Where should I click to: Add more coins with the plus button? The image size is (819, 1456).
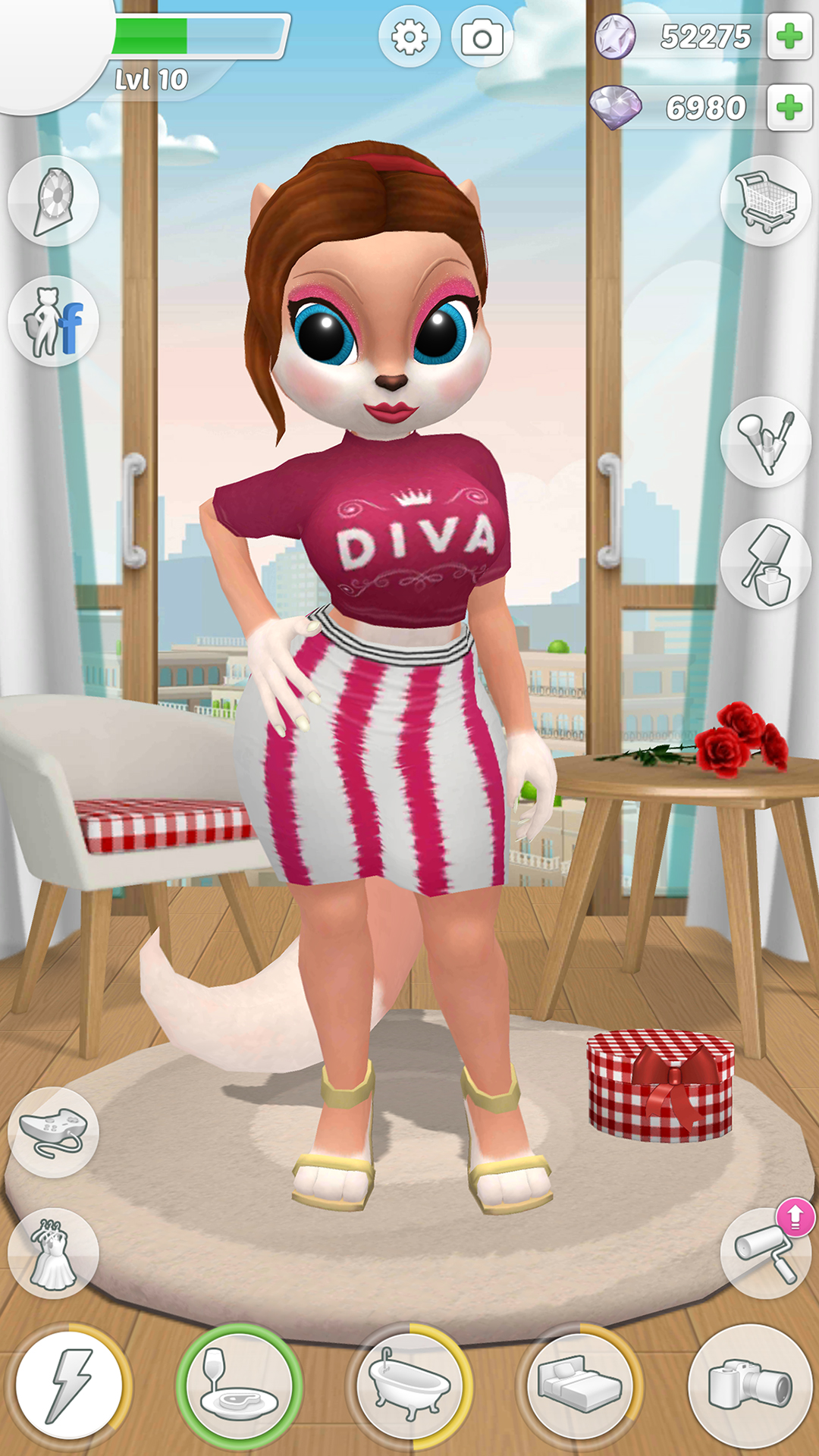tap(789, 36)
